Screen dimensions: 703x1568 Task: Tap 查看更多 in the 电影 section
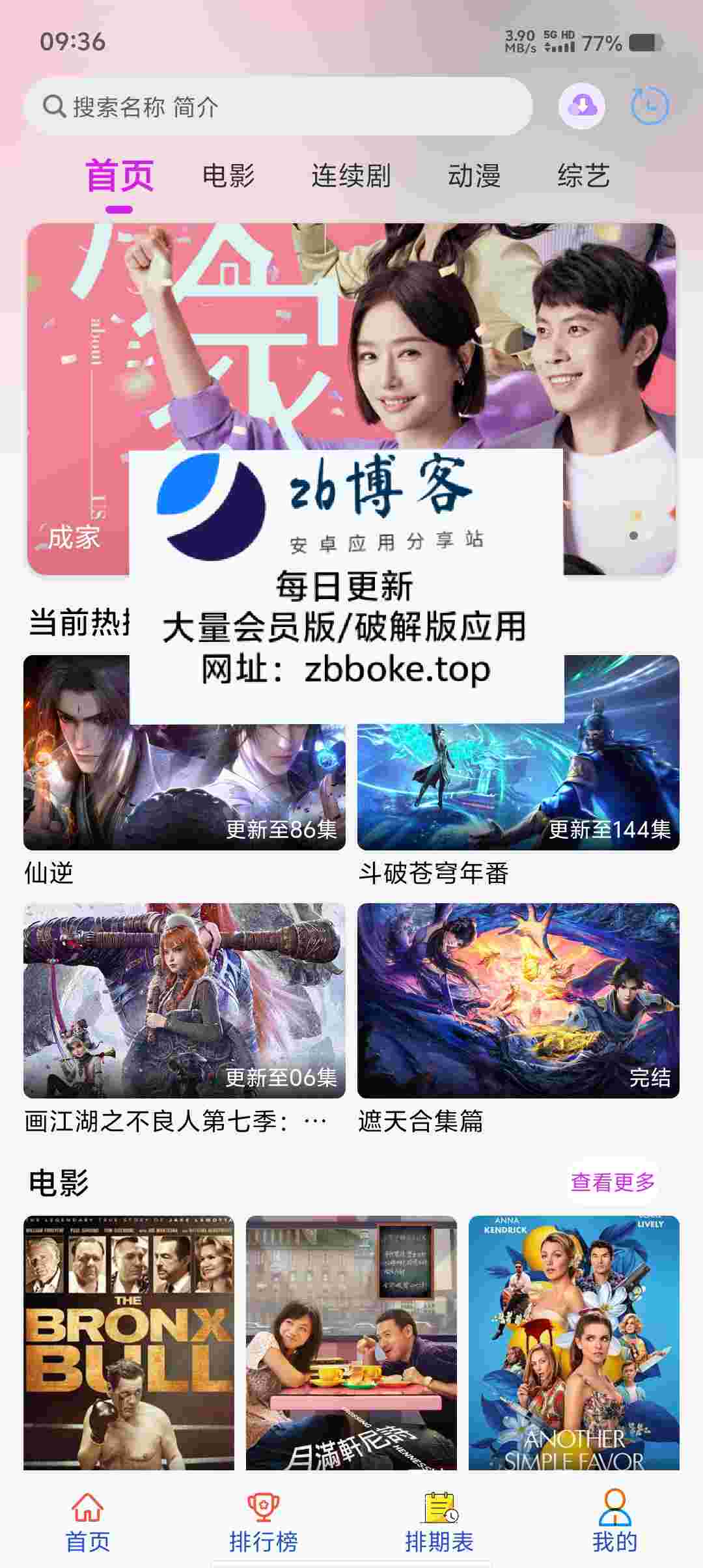tap(613, 1181)
